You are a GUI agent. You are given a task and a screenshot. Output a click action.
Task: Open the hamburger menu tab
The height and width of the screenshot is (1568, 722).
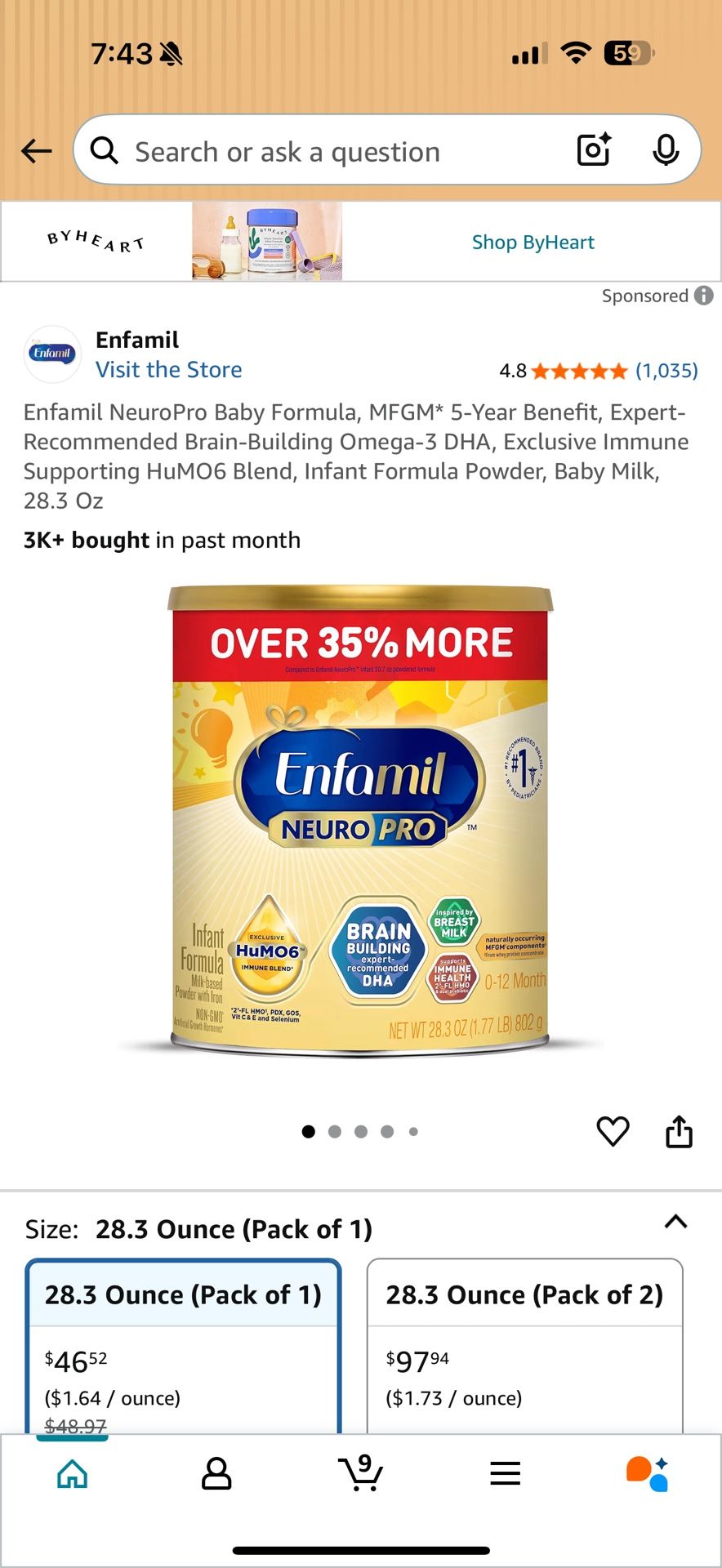[505, 1474]
